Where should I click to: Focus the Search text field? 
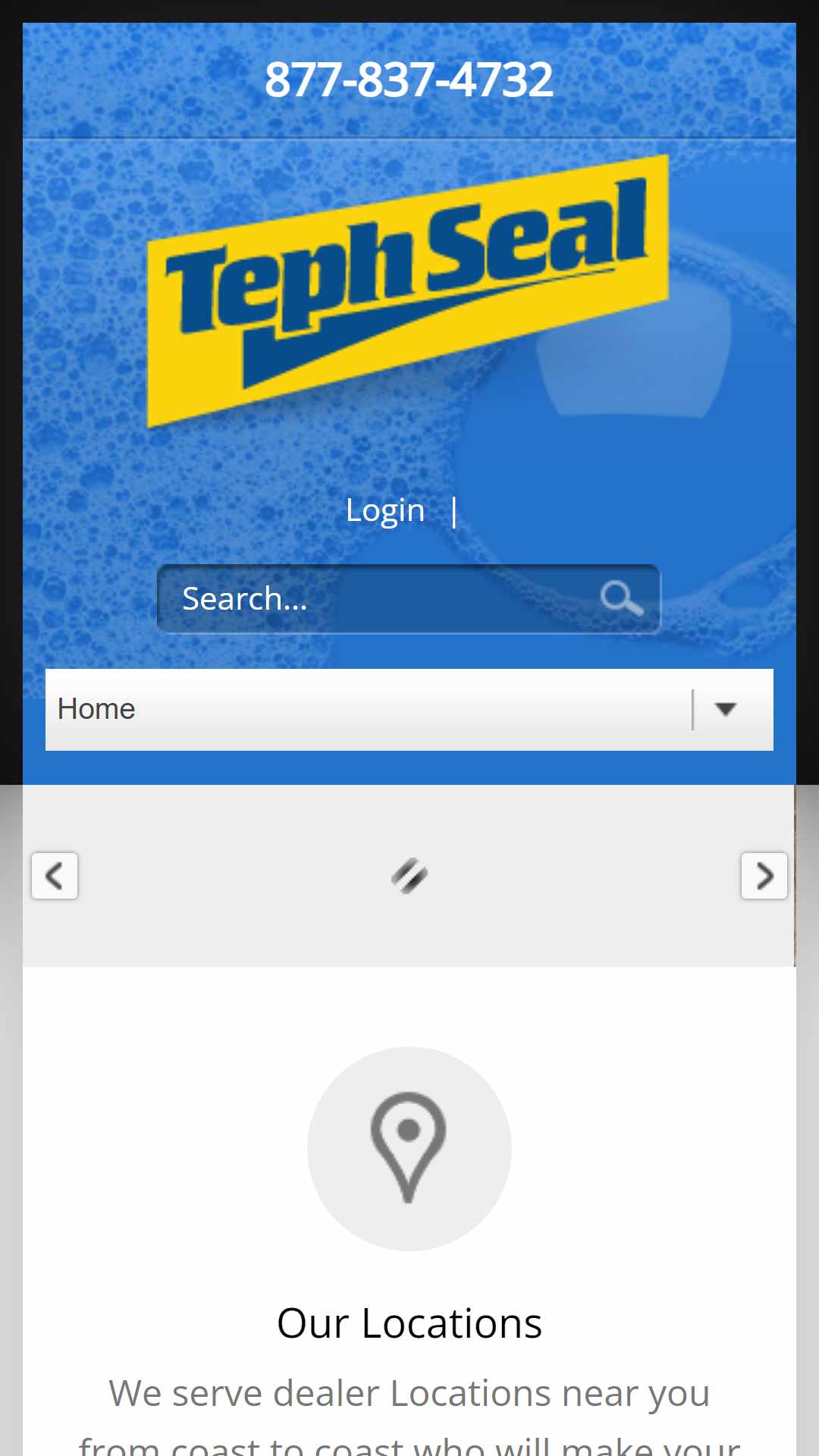pyautogui.click(x=379, y=598)
